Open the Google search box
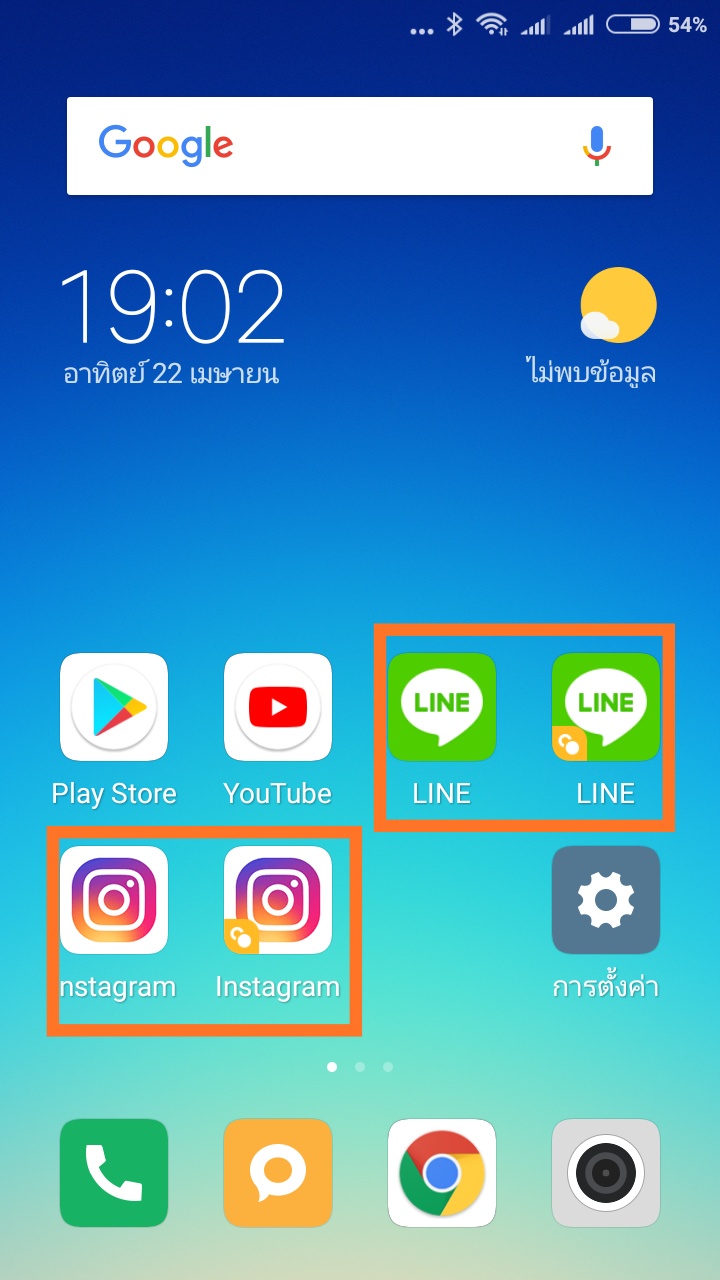Image resolution: width=720 pixels, height=1280 pixels. (330, 146)
